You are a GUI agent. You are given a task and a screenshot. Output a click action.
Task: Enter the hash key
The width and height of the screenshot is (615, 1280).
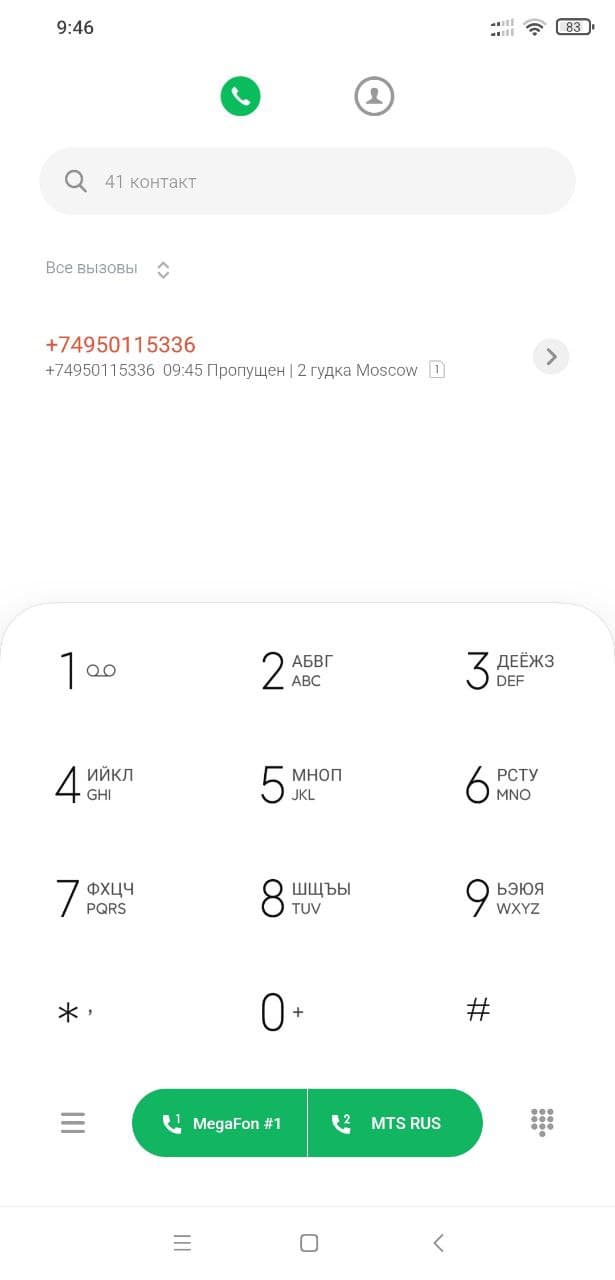click(478, 1011)
